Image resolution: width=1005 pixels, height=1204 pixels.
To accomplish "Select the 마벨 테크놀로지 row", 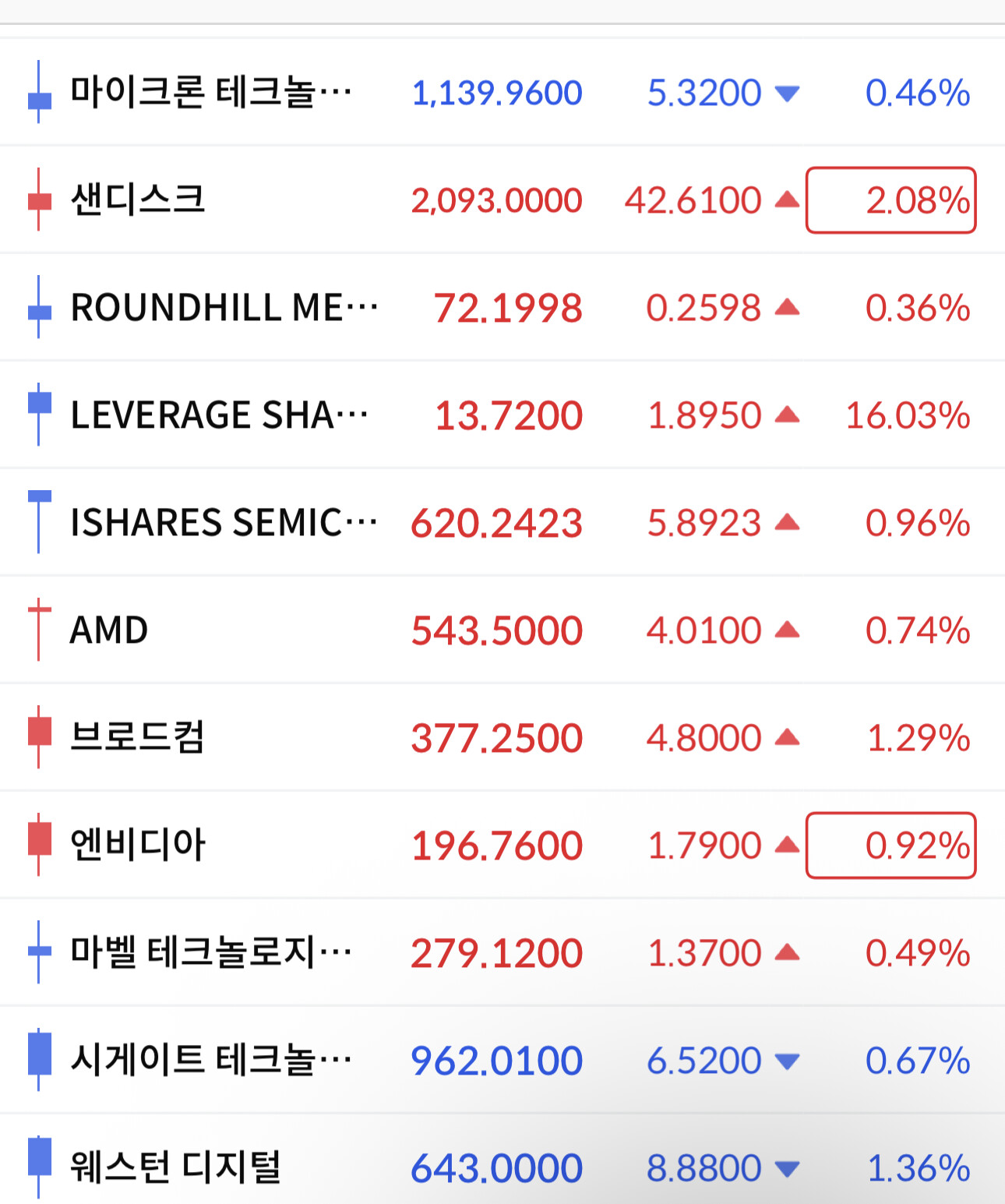I will pos(503,952).
